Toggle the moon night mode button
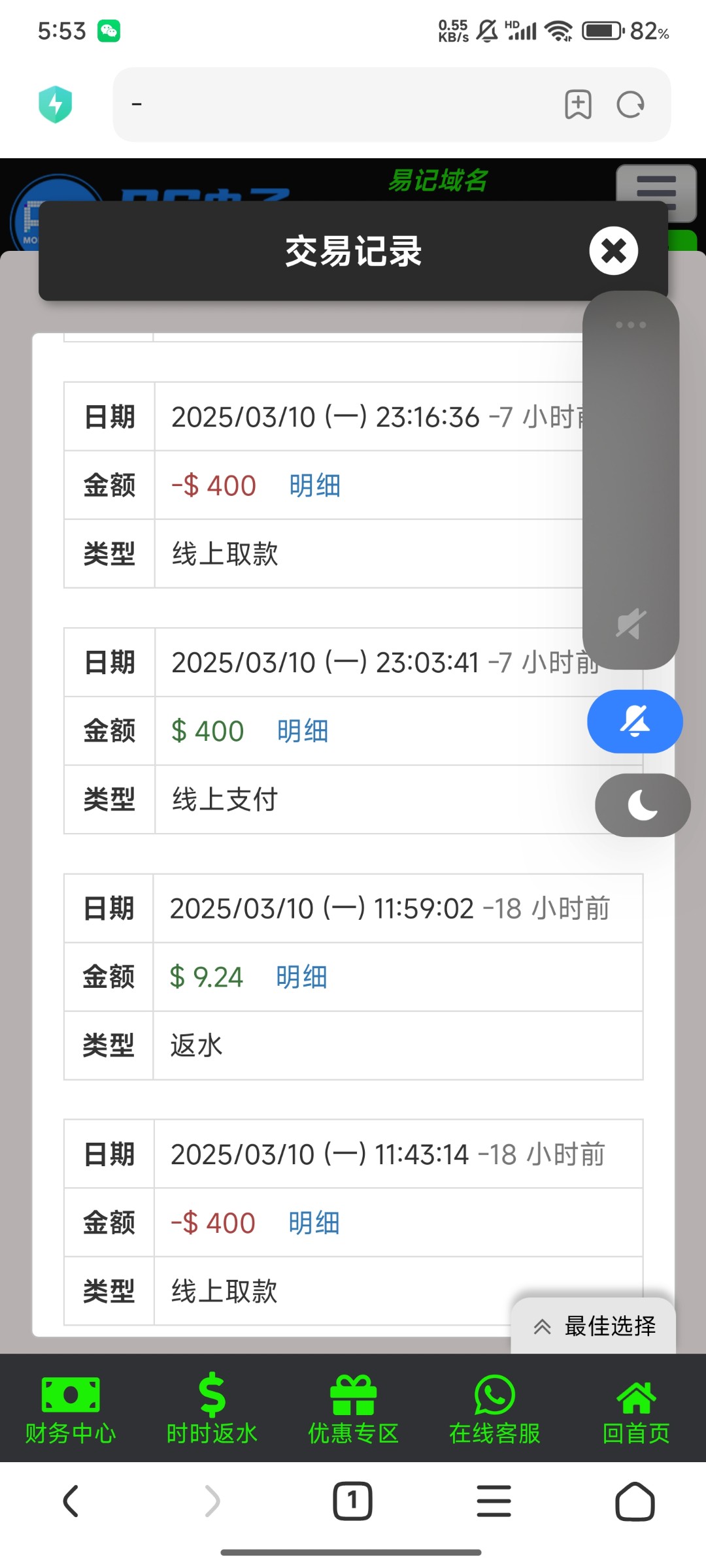This screenshot has height=1568, width=706. pyautogui.click(x=643, y=805)
